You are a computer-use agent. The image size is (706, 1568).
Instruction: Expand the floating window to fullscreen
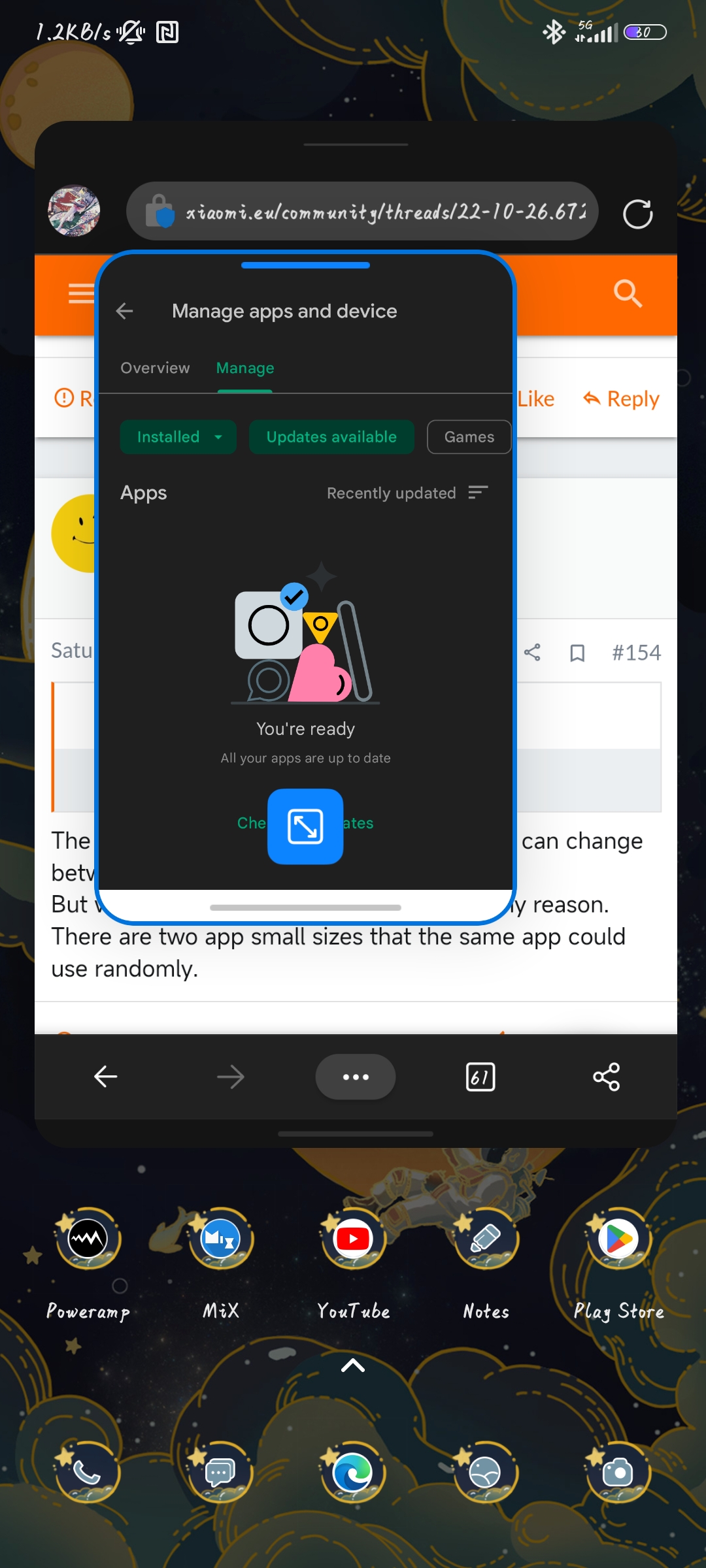[305, 826]
